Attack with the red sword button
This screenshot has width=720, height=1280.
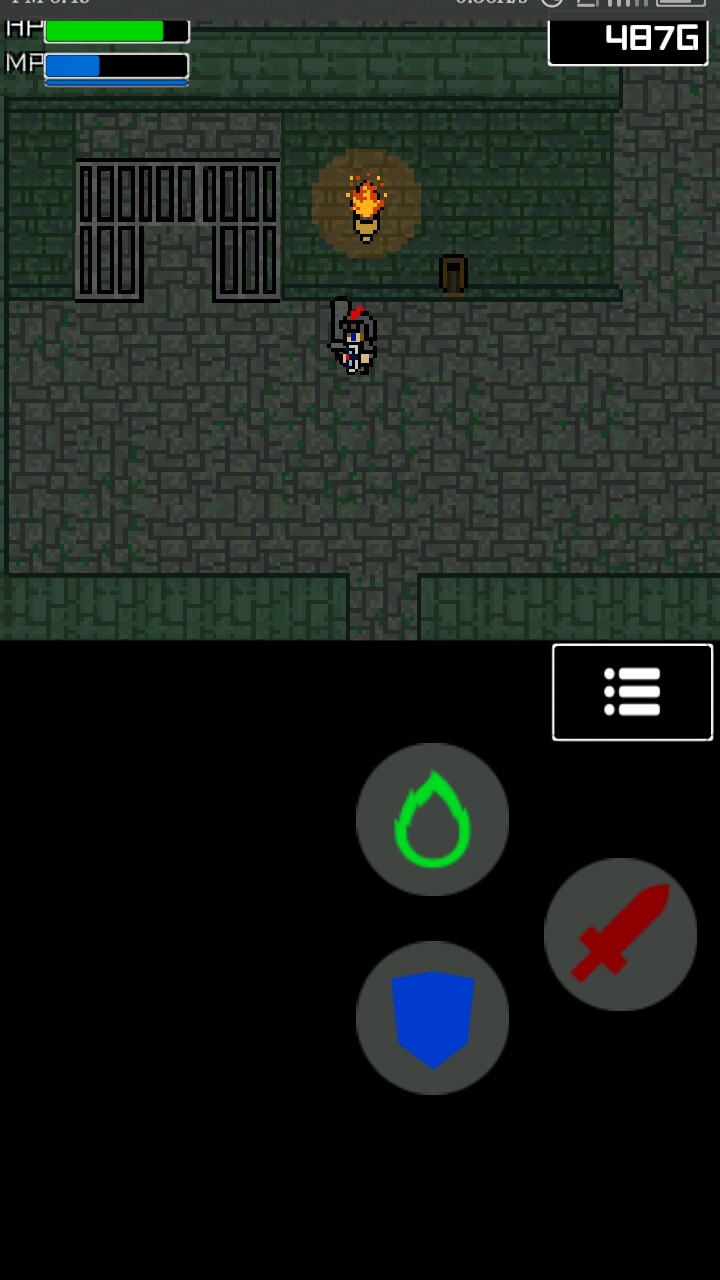[620, 934]
